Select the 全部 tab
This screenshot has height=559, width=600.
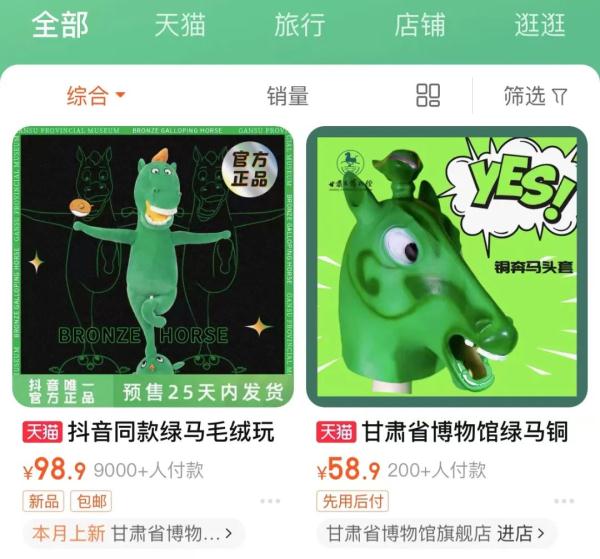point(59,26)
